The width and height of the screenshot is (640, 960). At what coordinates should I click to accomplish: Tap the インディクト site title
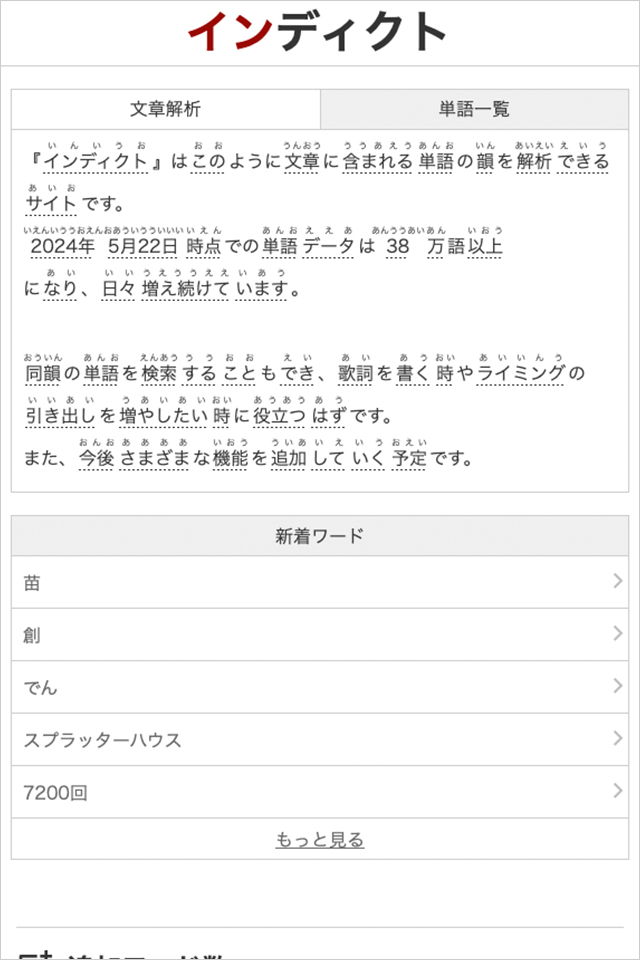tap(318, 32)
